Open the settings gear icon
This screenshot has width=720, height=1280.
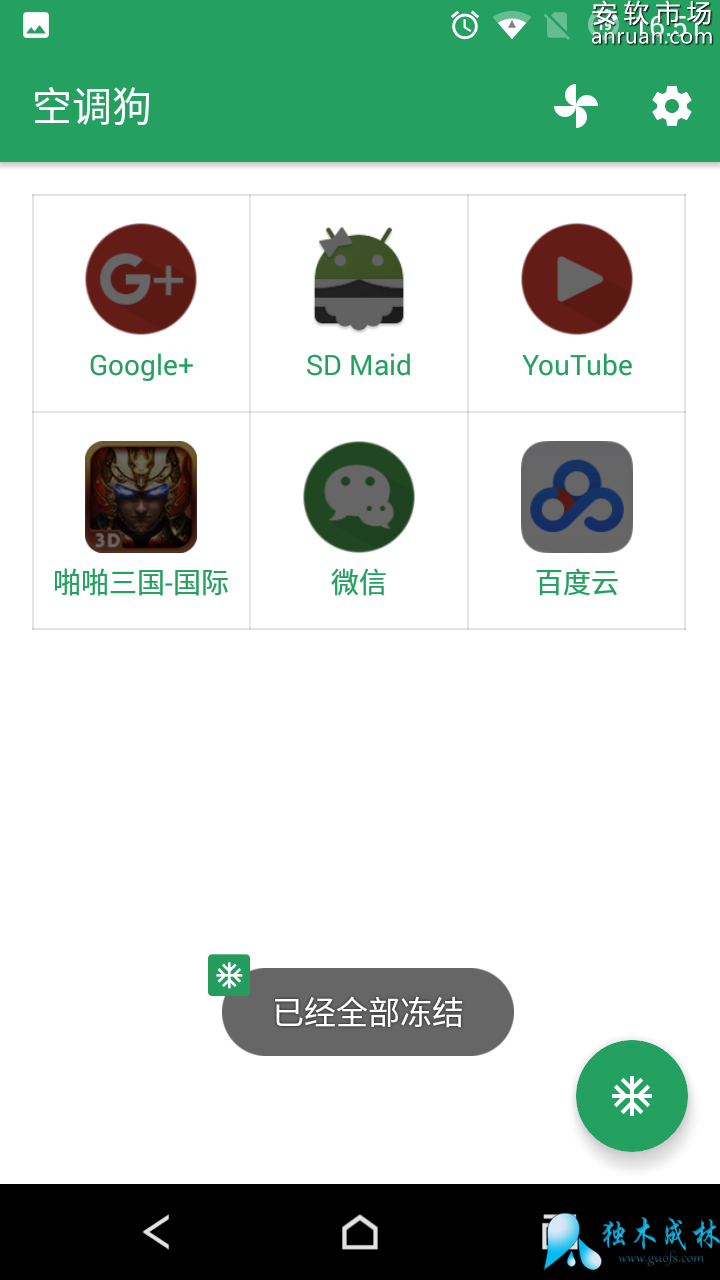click(x=671, y=105)
